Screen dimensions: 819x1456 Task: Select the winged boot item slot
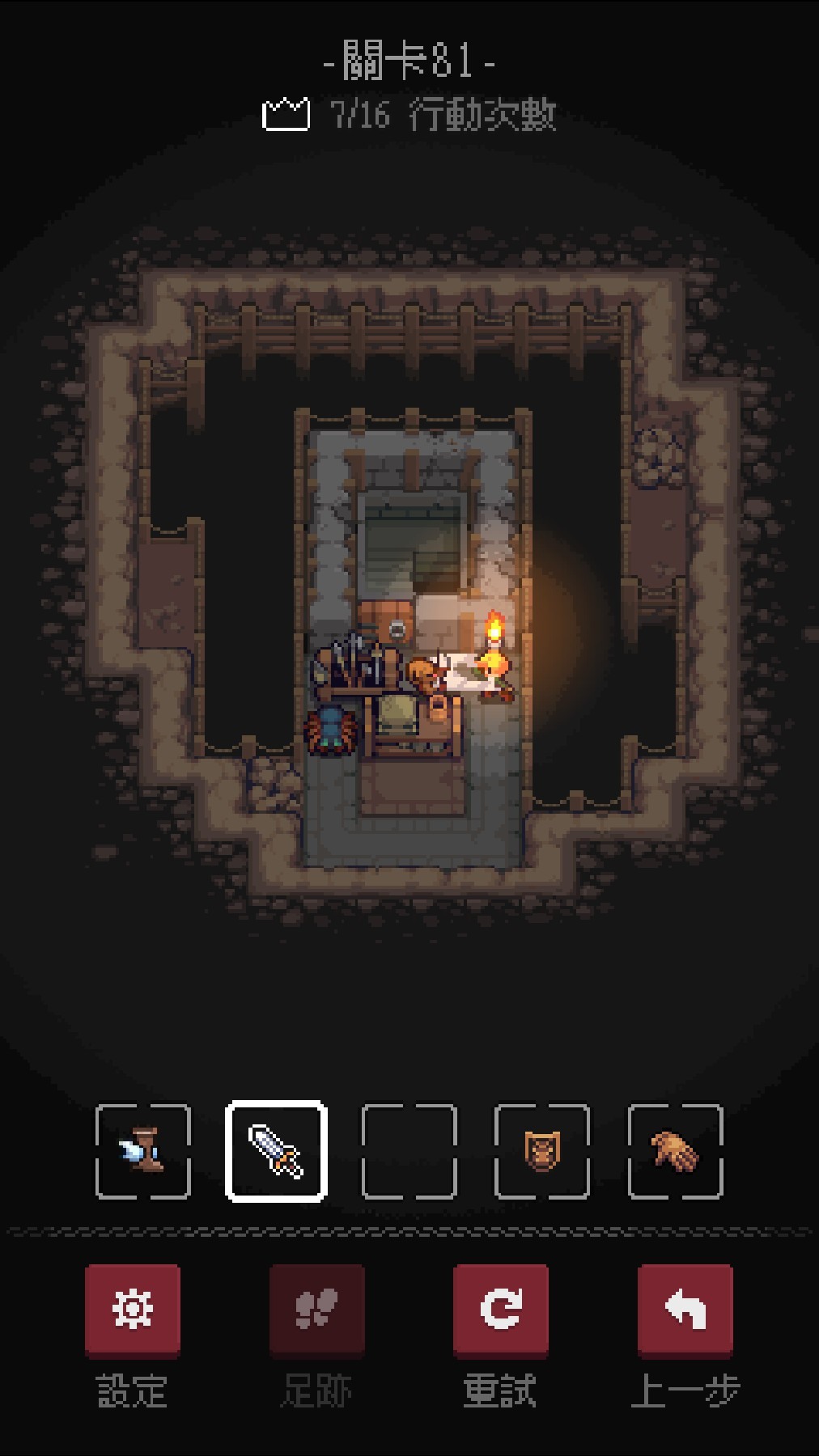click(x=143, y=1151)
